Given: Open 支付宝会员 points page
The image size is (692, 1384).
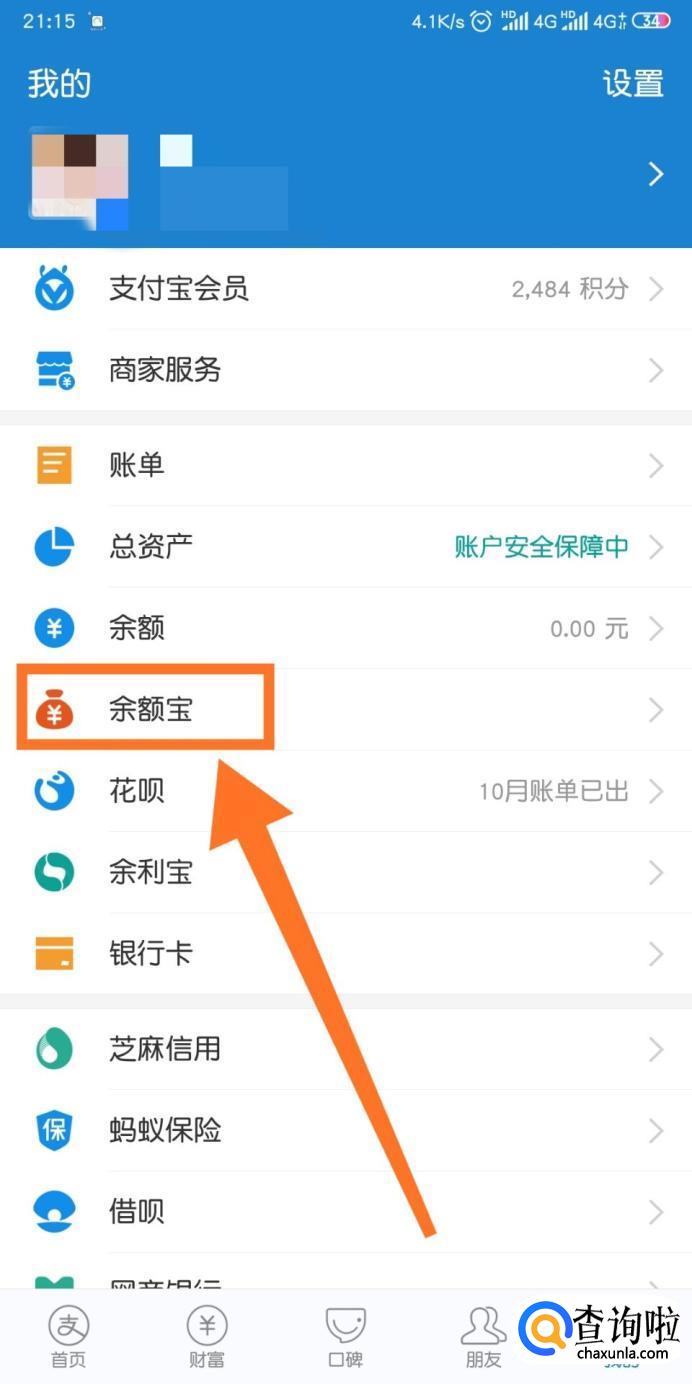Looking at the screenshot, I should (345, 290).
